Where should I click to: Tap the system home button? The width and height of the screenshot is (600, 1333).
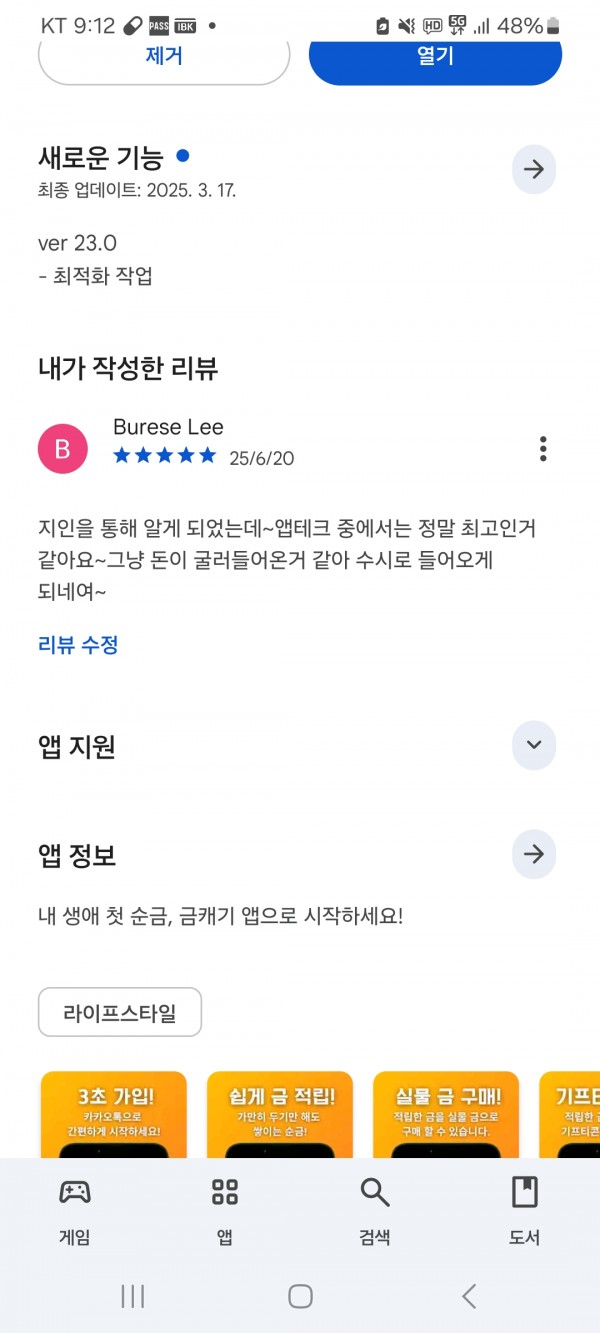point(300,1297)
